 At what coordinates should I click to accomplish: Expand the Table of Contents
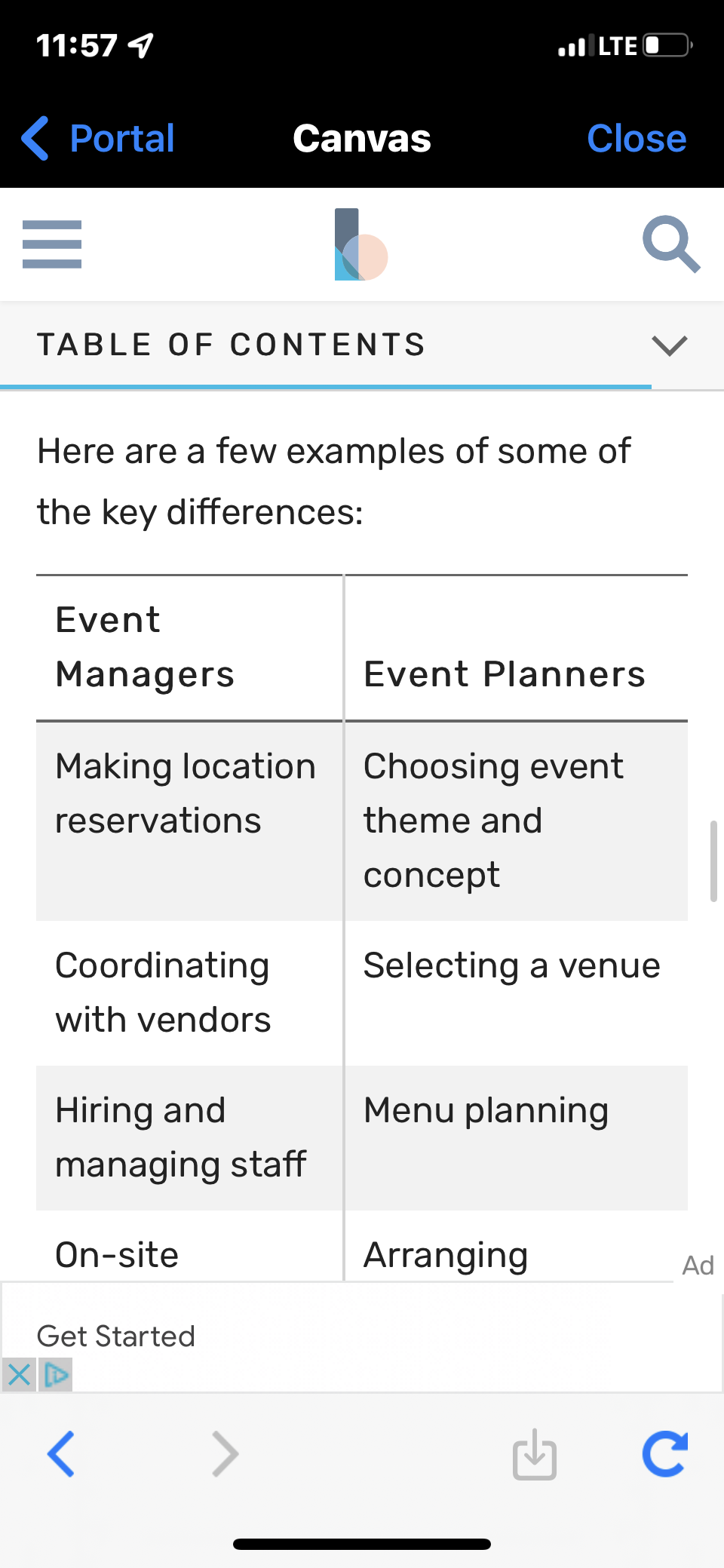click(362, 345)
